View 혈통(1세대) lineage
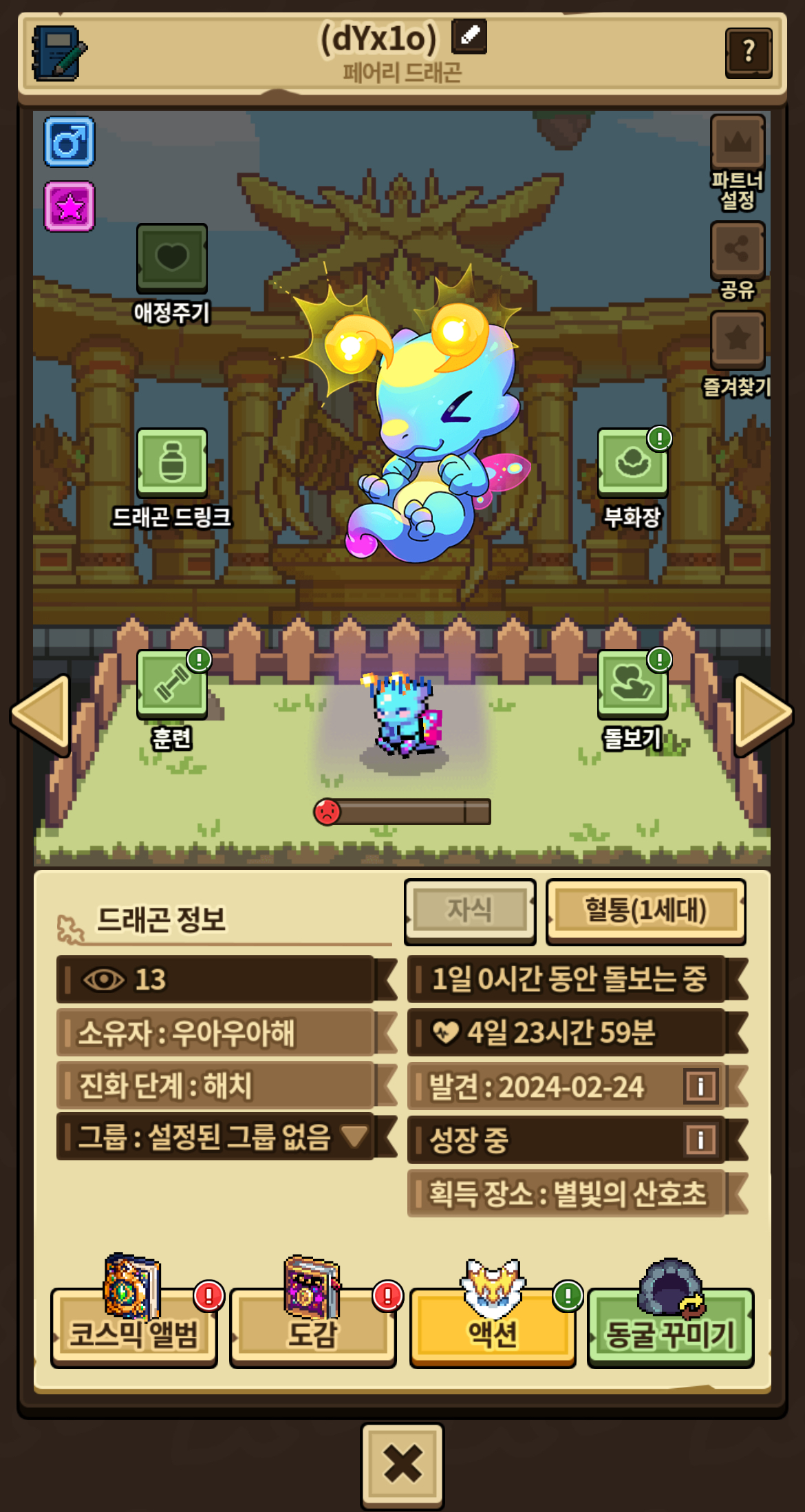The image size is (805, 1512). point(645,911)
